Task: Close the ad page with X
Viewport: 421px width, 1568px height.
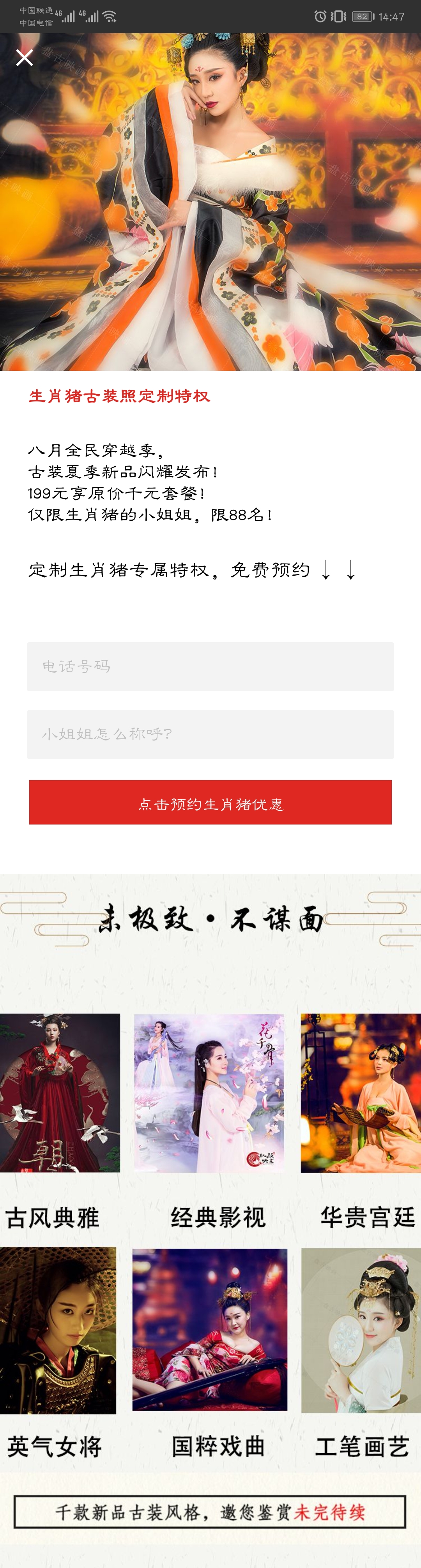Action: [x=25, y=58]
